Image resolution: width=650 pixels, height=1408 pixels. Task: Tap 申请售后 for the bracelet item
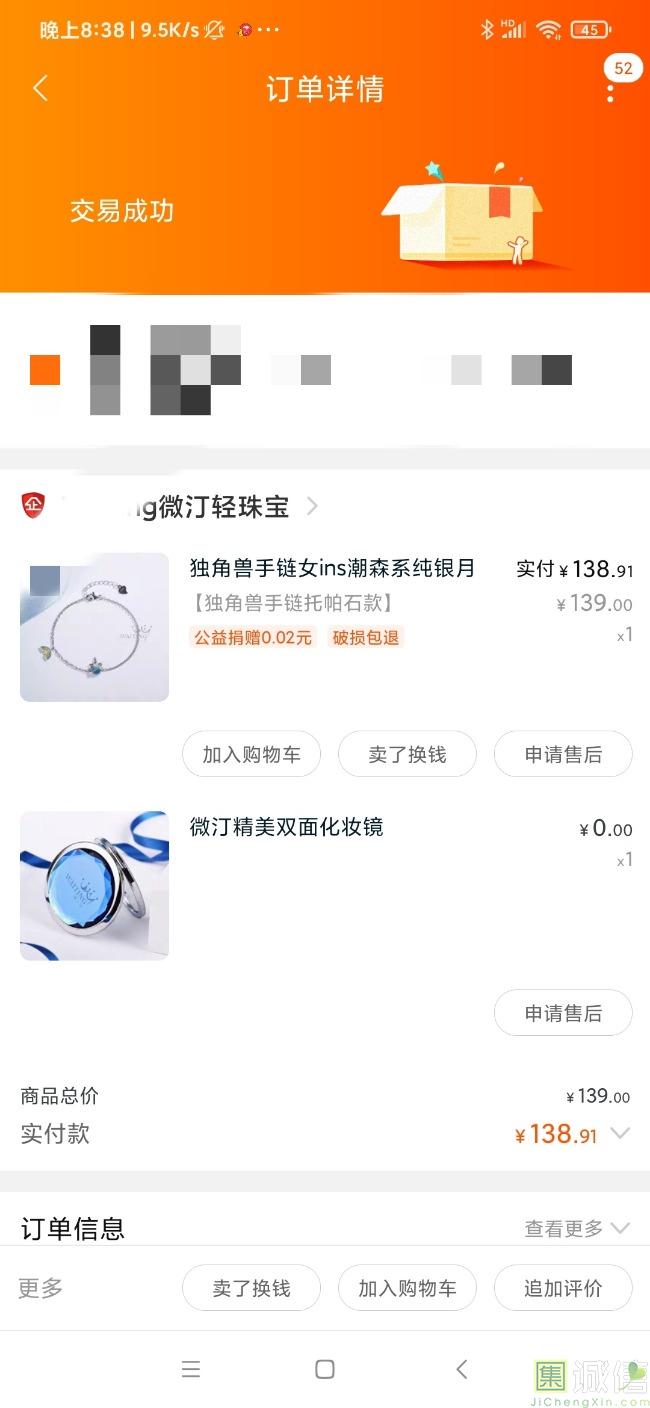pos(563,754)
